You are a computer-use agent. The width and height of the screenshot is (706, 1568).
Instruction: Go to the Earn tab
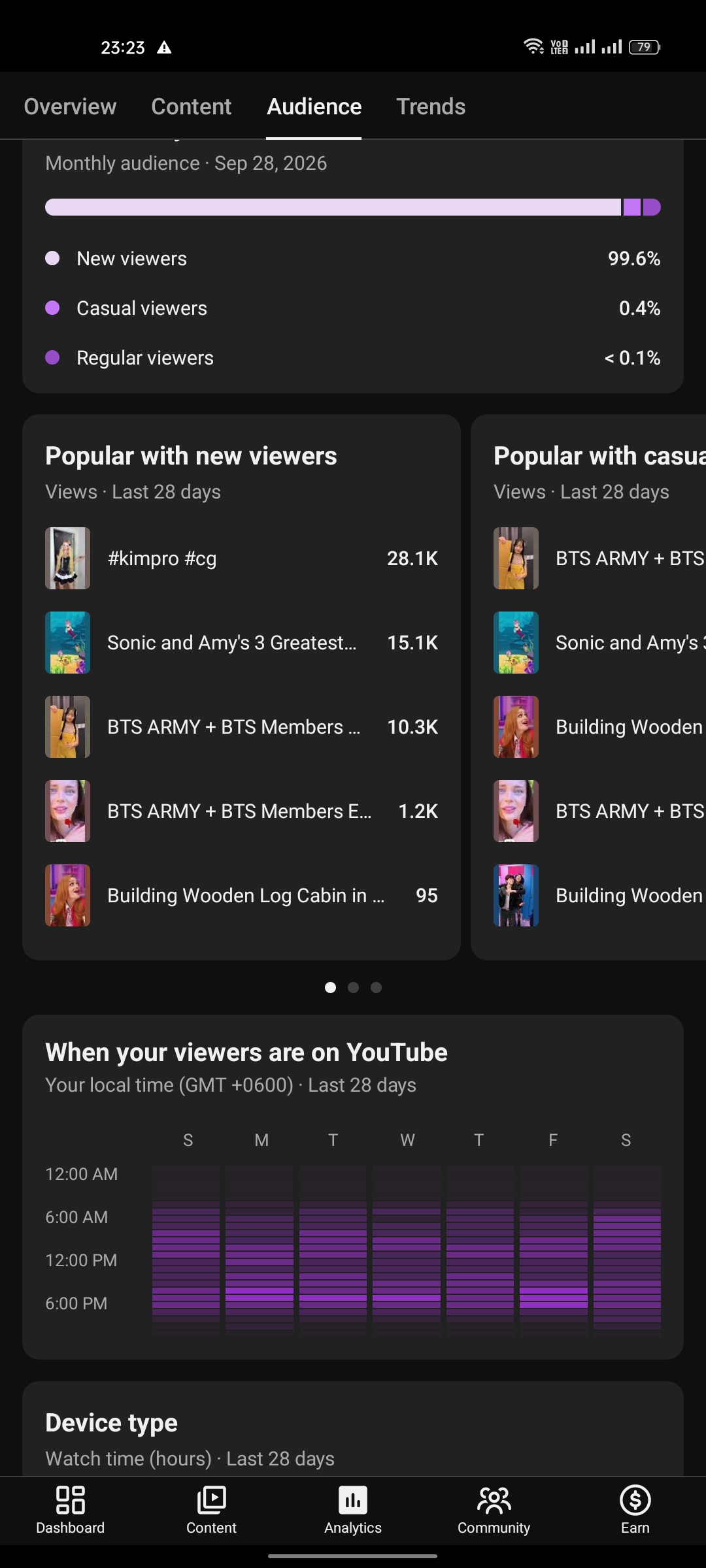pos(635,1511)
